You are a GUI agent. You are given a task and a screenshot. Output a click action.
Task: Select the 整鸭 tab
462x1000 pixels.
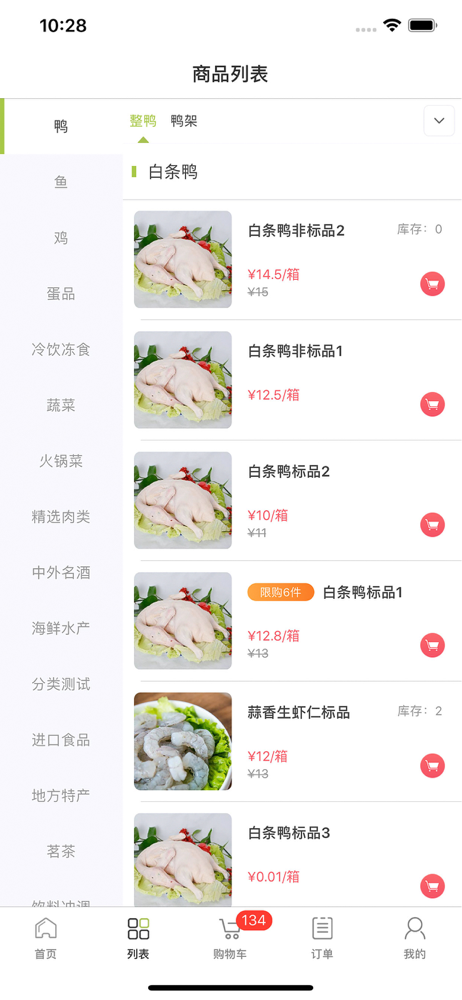[x=143, y=121]
